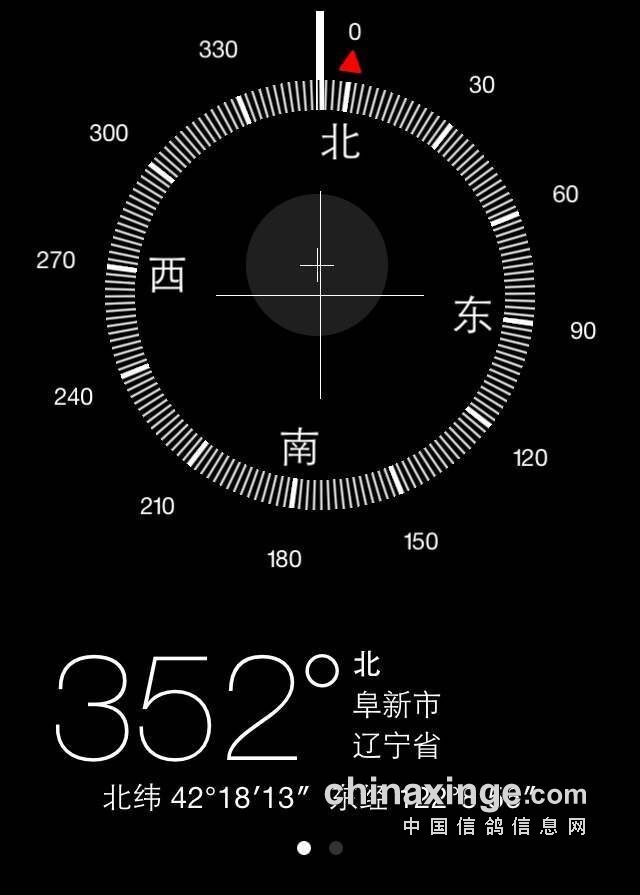Open the 北纬 42°18′13″ coordinates in Maps
This screenshot has width=640, height=895.
tap(210, 798)
